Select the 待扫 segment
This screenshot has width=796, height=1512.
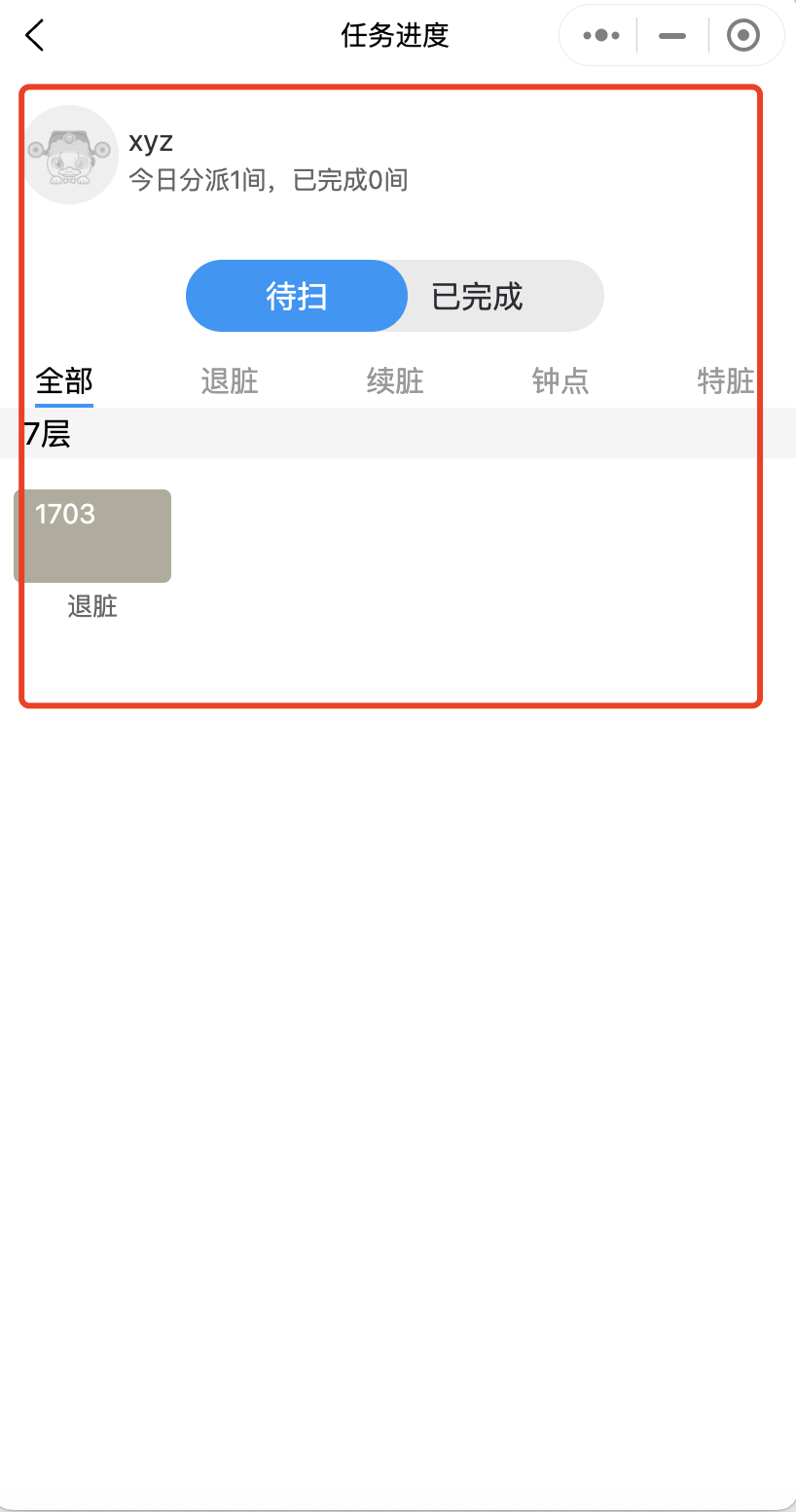pyautogui.click(x=296, y=296)
